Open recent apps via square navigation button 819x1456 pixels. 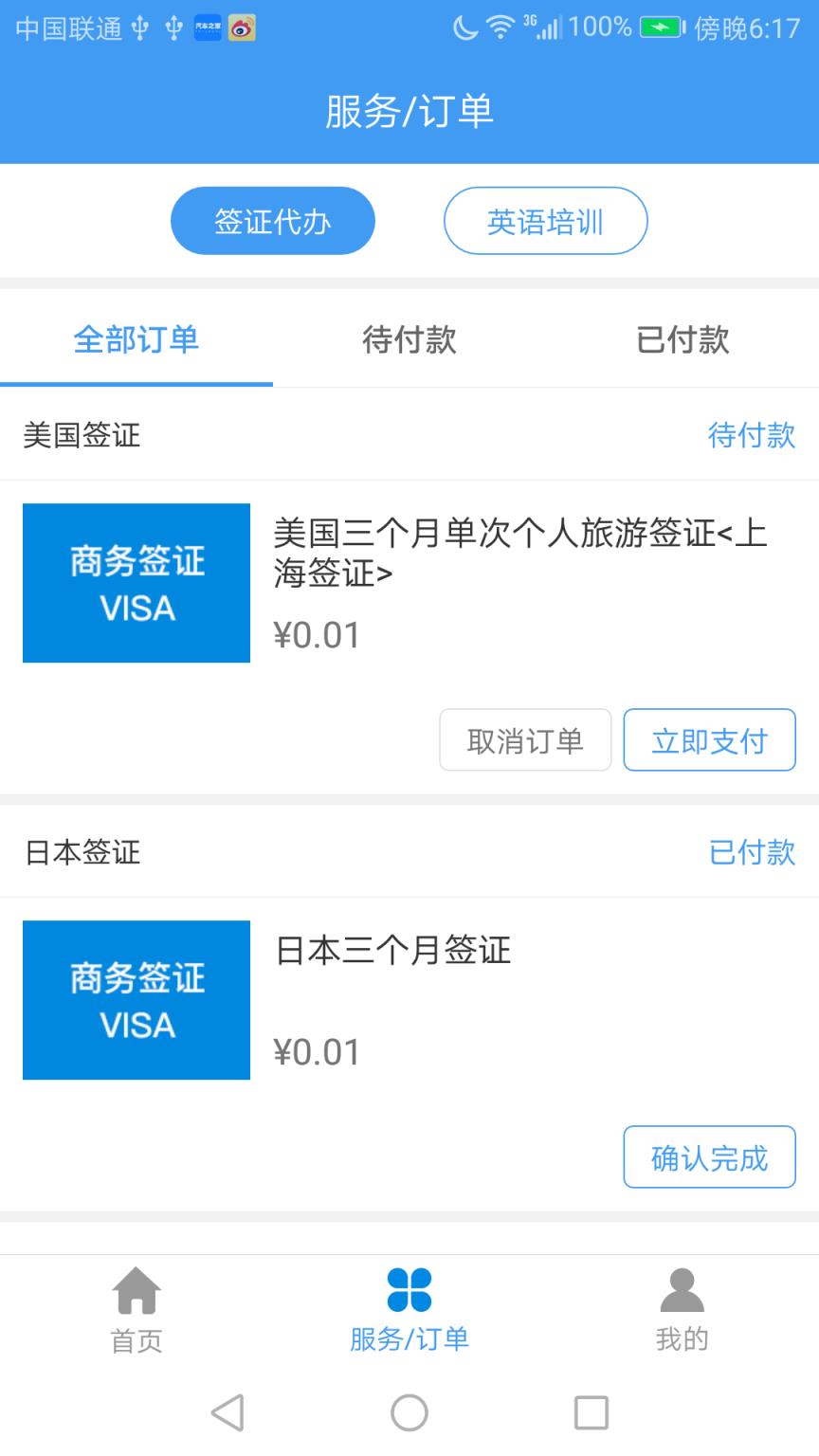pyautogui.click(x=591, y=1412)
